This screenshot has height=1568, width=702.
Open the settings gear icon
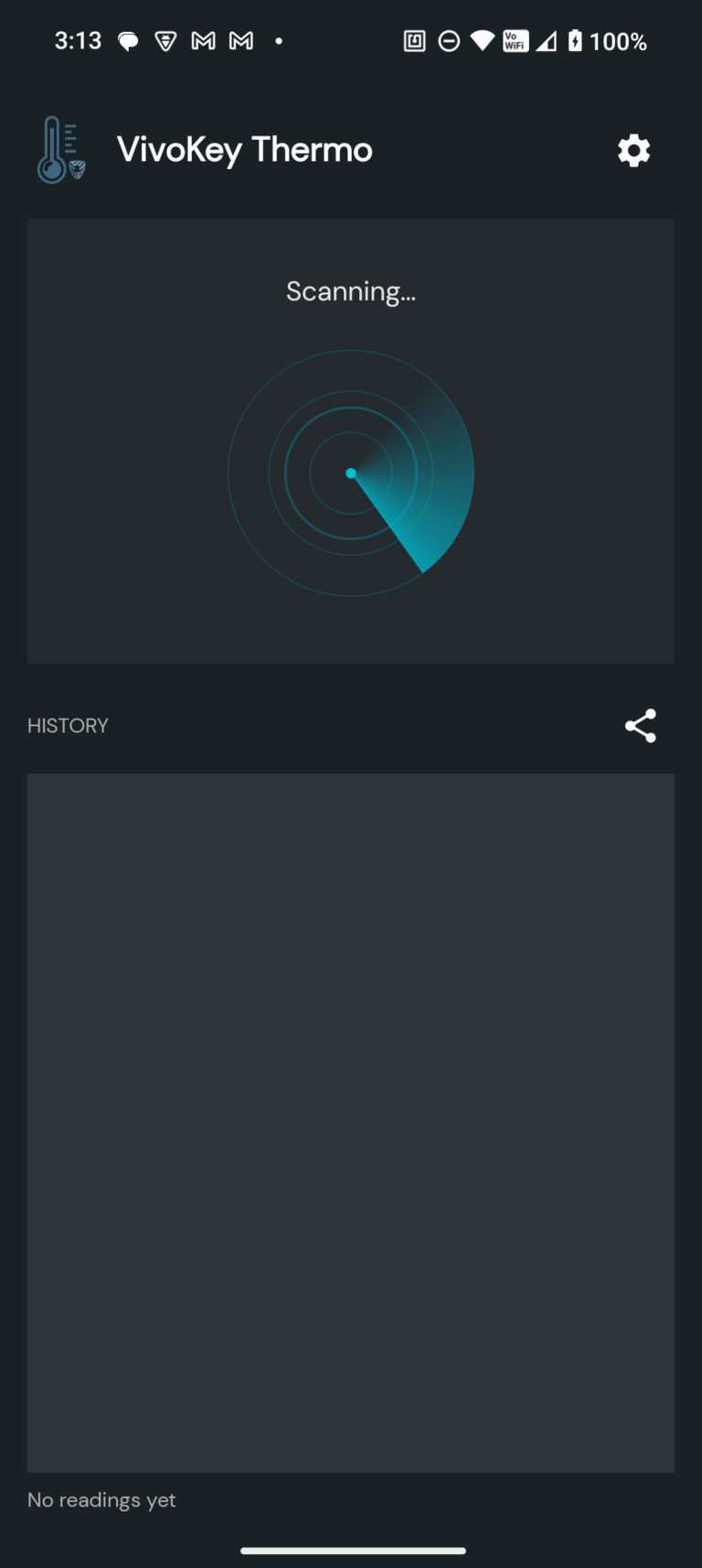point(633,151)
